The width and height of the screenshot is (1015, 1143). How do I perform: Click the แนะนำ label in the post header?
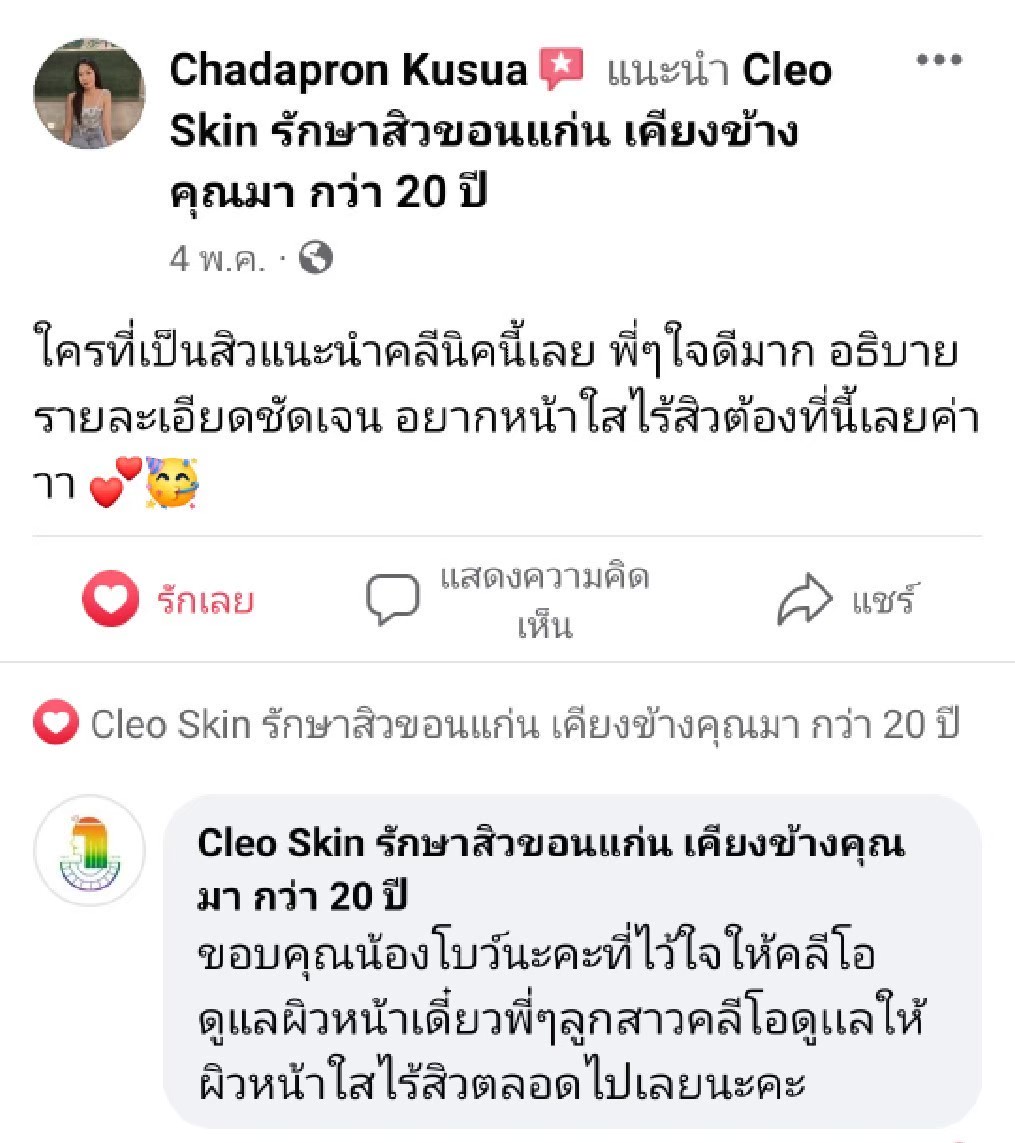pyautogui.click(x=667, y=70)
